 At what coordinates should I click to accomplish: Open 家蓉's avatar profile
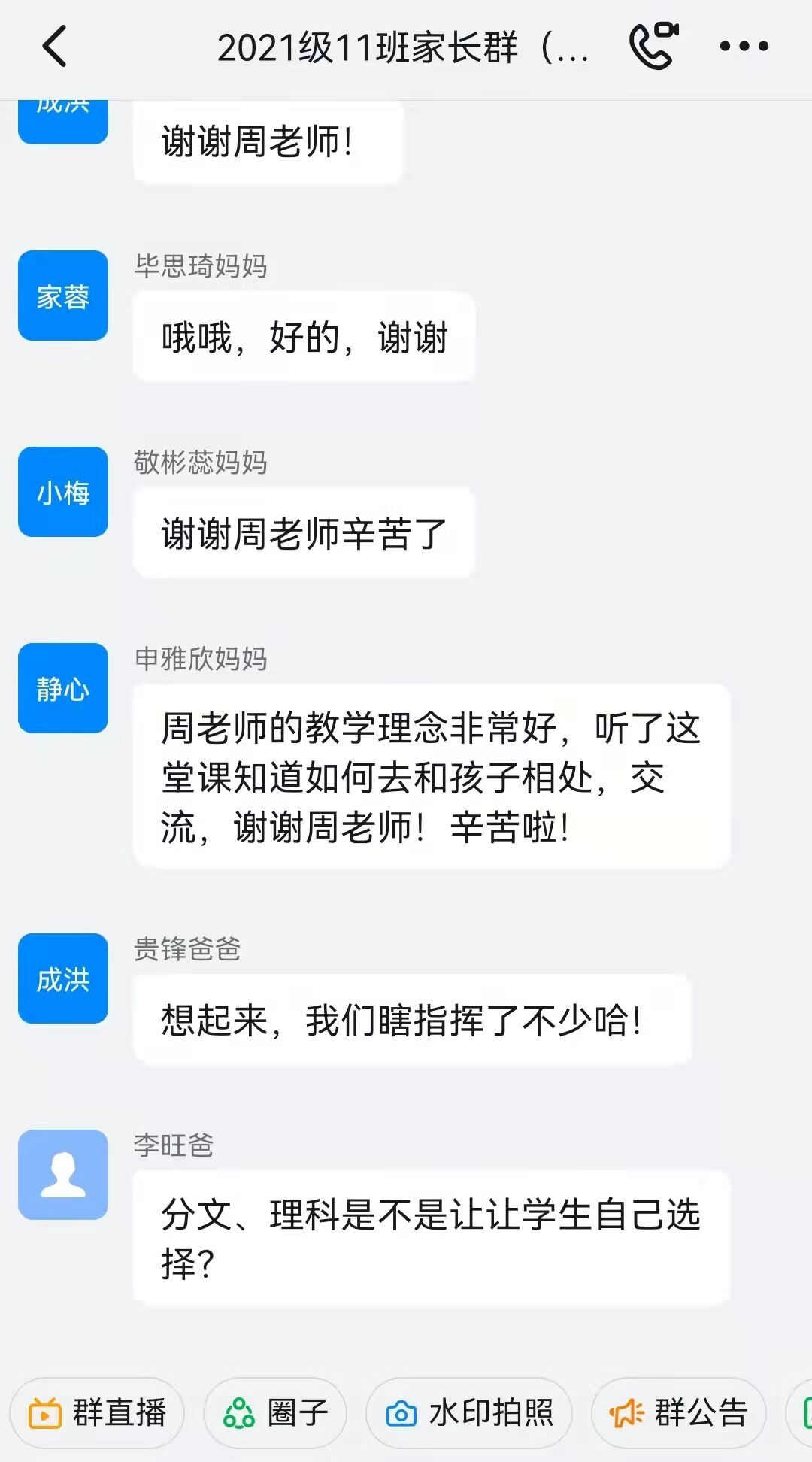63,296
